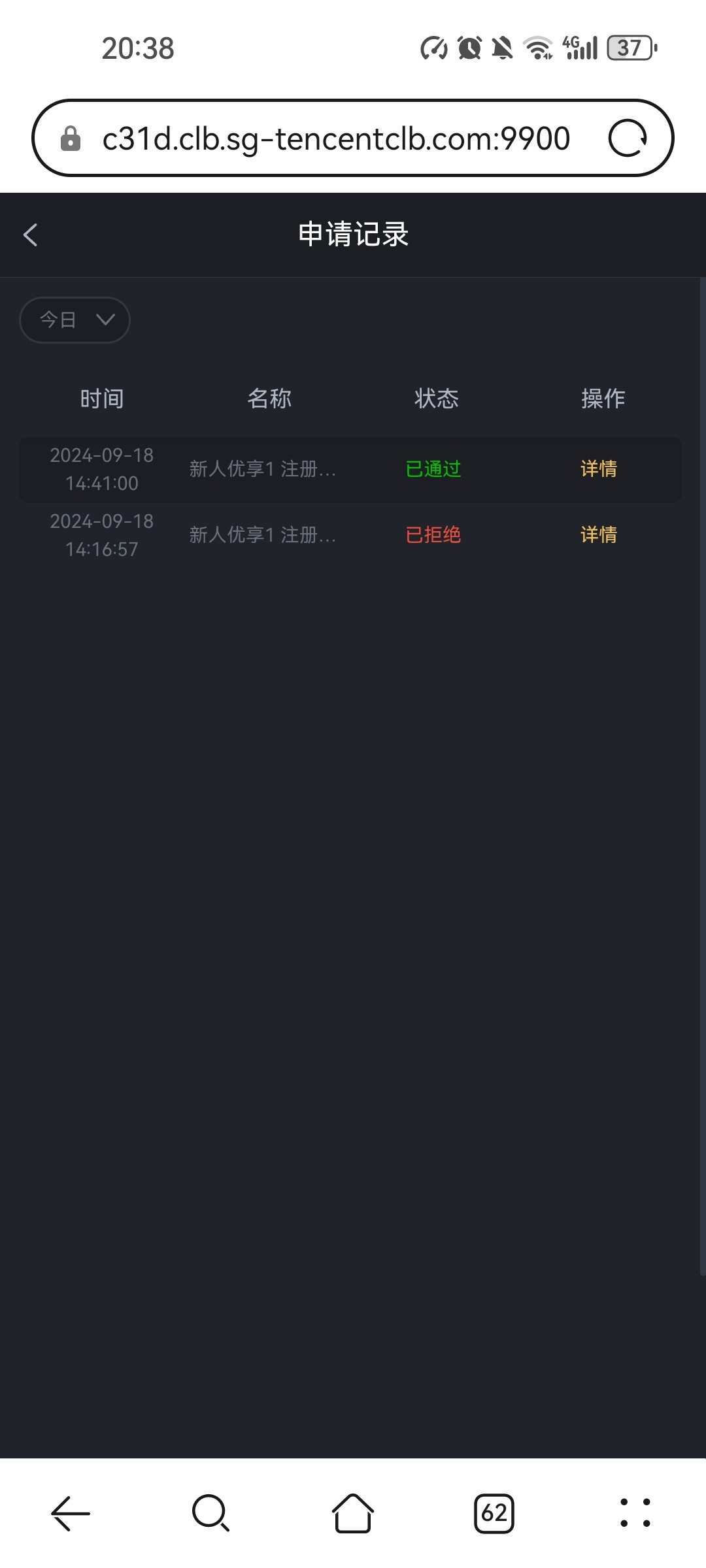The width and height of the screenshot is (706, 1568).
Task: Open 详情 for the 14:41:00 record
Action: [x=598, y=469]
